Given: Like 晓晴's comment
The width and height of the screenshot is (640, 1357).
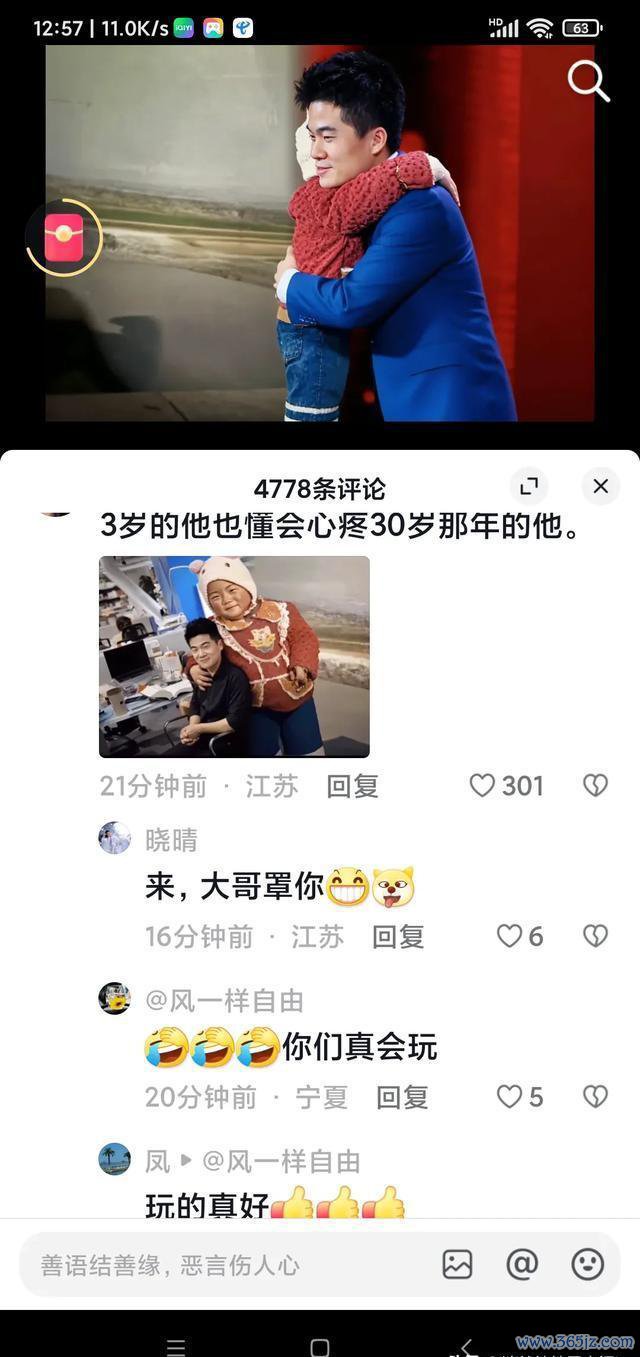Looking at the screenshot, I should pos(510,936).
